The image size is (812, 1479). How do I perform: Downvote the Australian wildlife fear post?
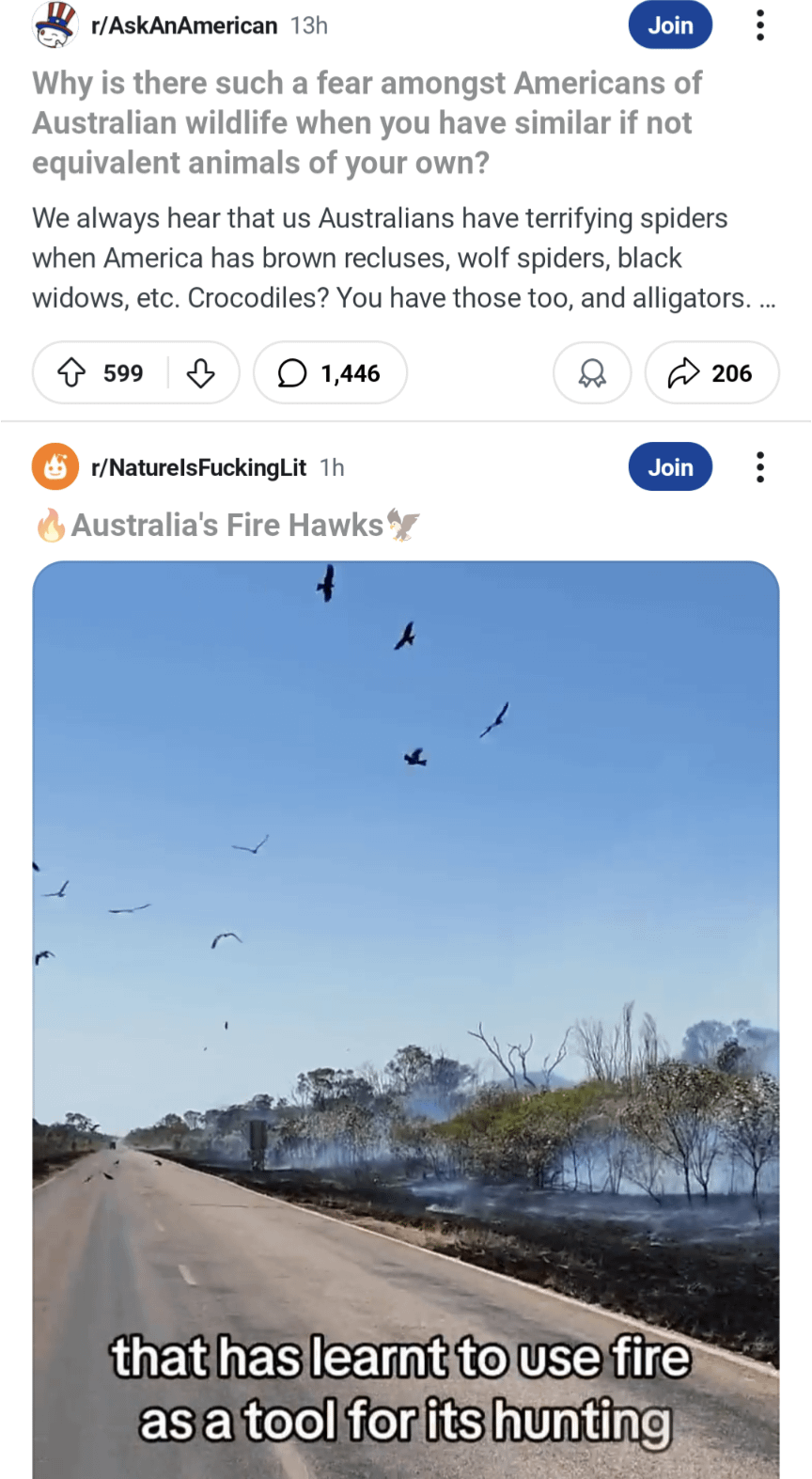(x=200, y=373)
